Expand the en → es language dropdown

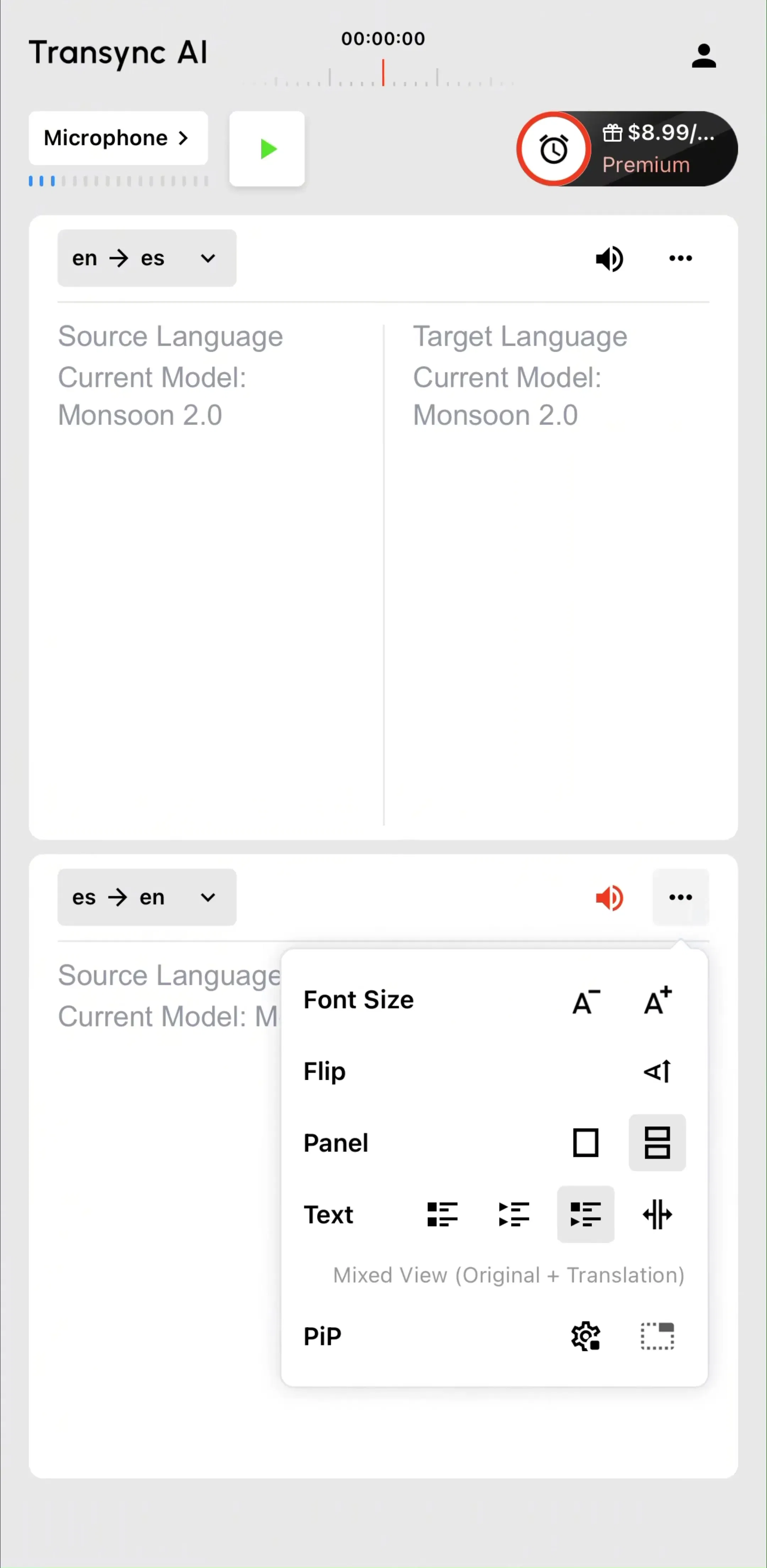147,258
